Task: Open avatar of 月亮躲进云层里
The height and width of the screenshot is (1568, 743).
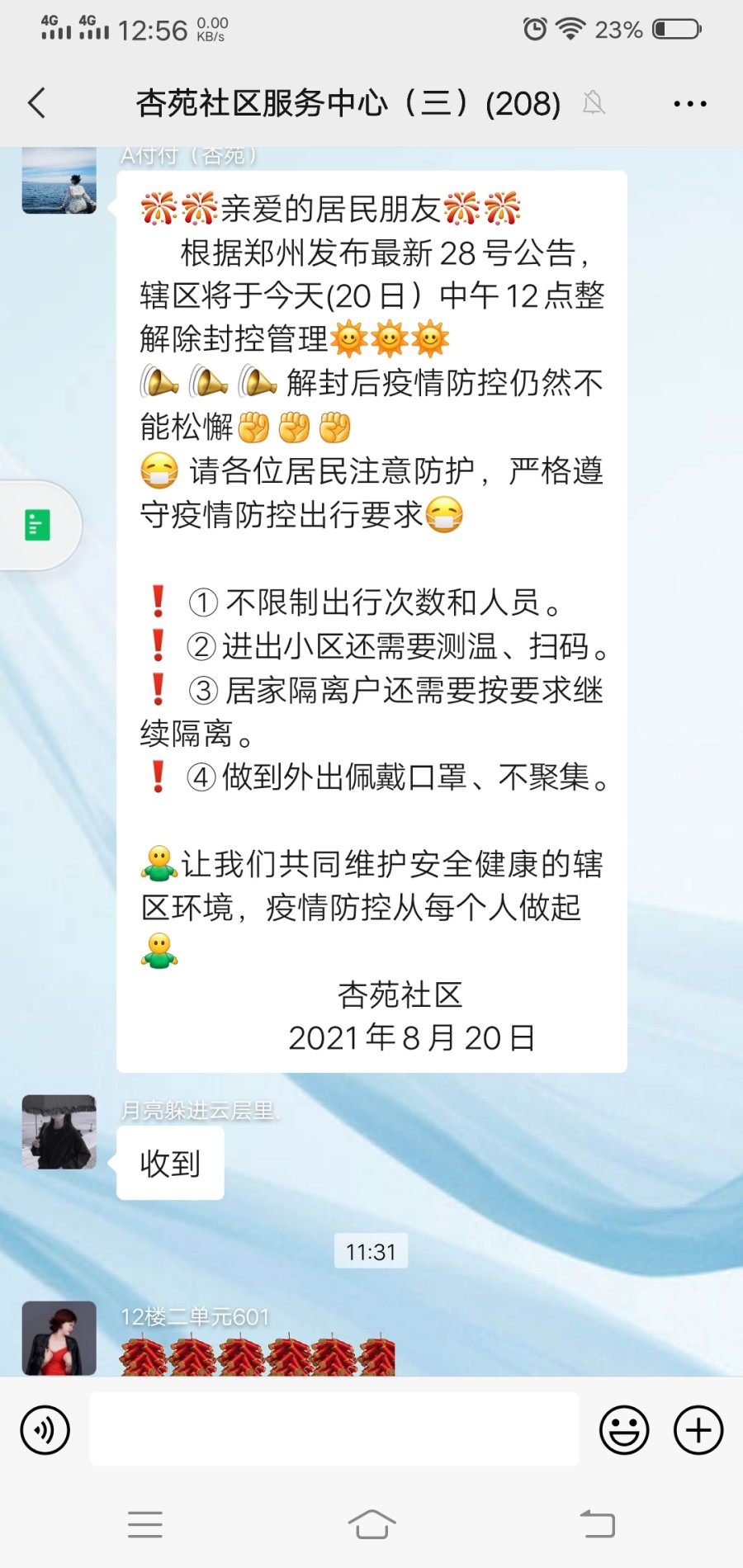Action: pos(59,1132)
